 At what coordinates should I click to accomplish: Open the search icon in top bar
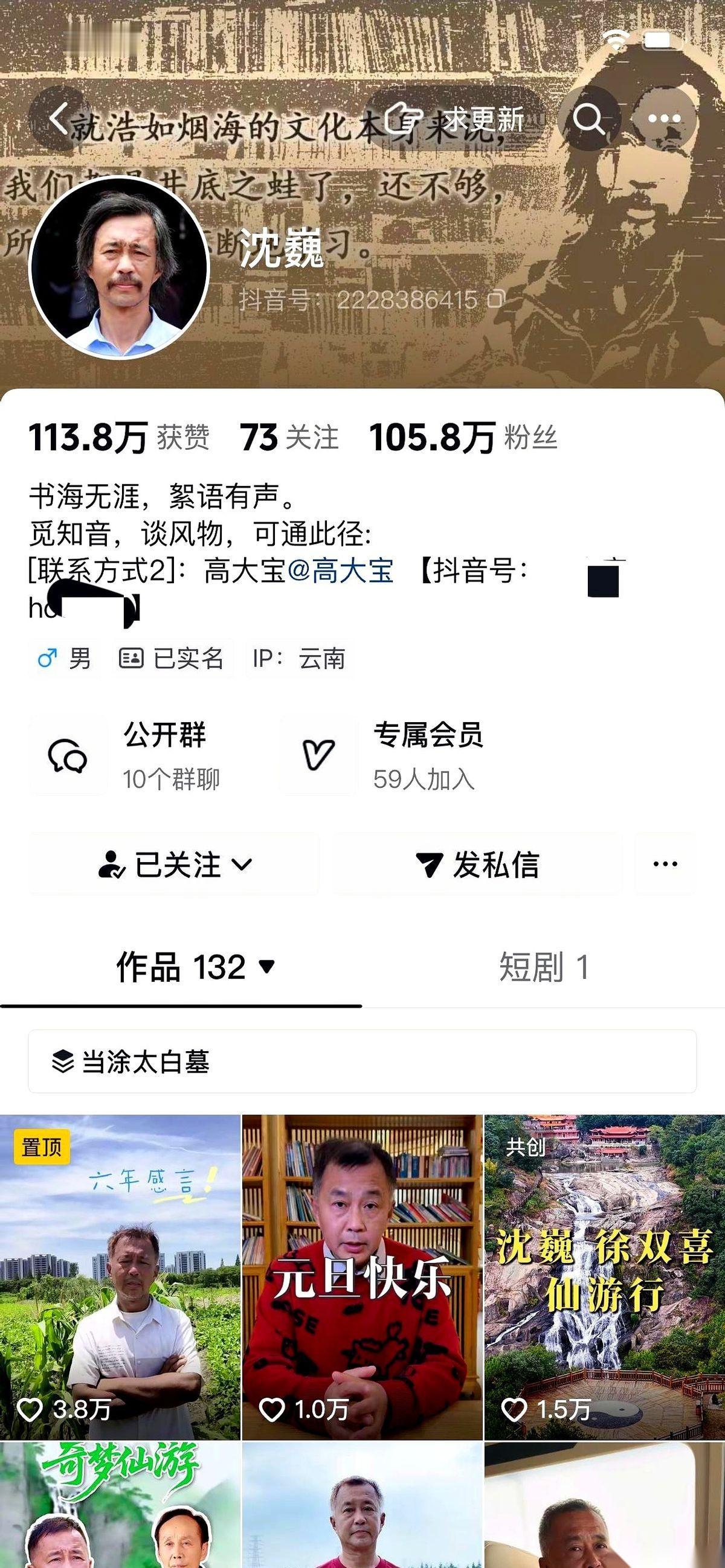click(588, 121)
